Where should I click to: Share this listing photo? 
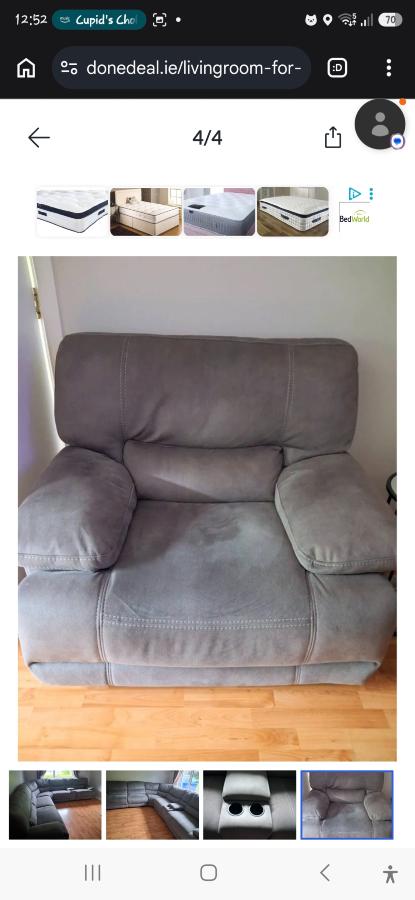tap(333, 138)
